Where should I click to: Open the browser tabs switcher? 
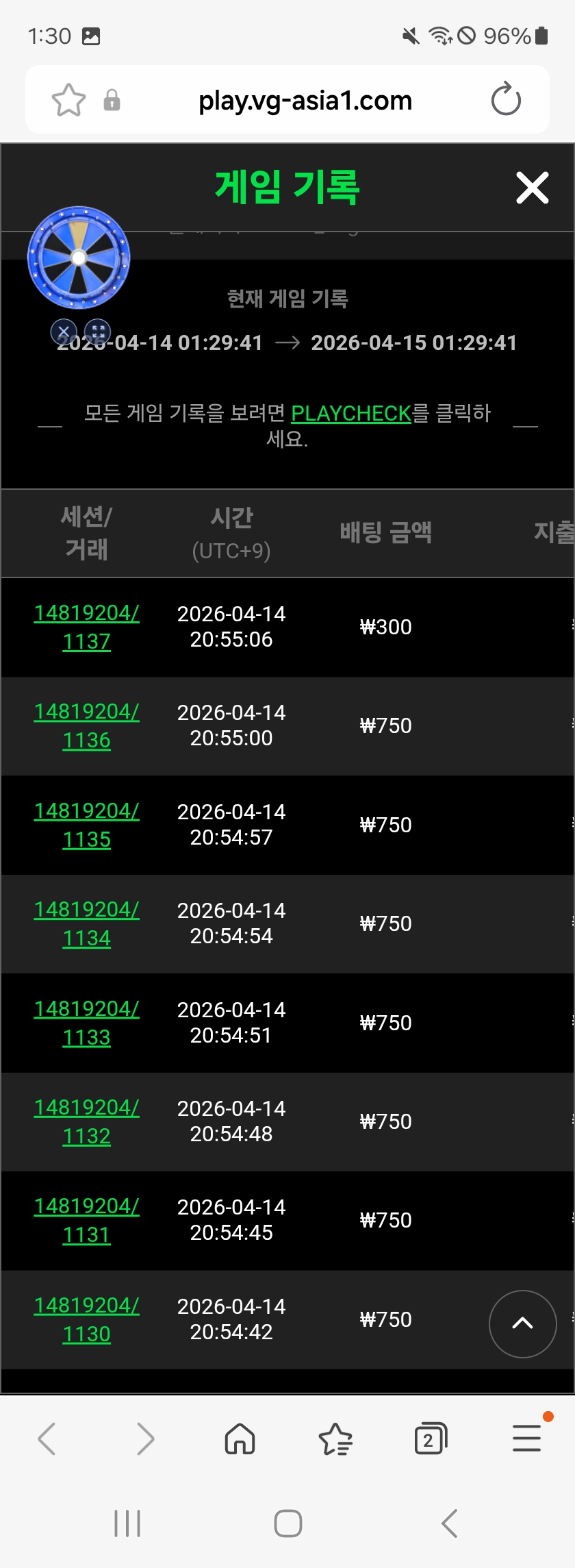[x=431, y=1439]
